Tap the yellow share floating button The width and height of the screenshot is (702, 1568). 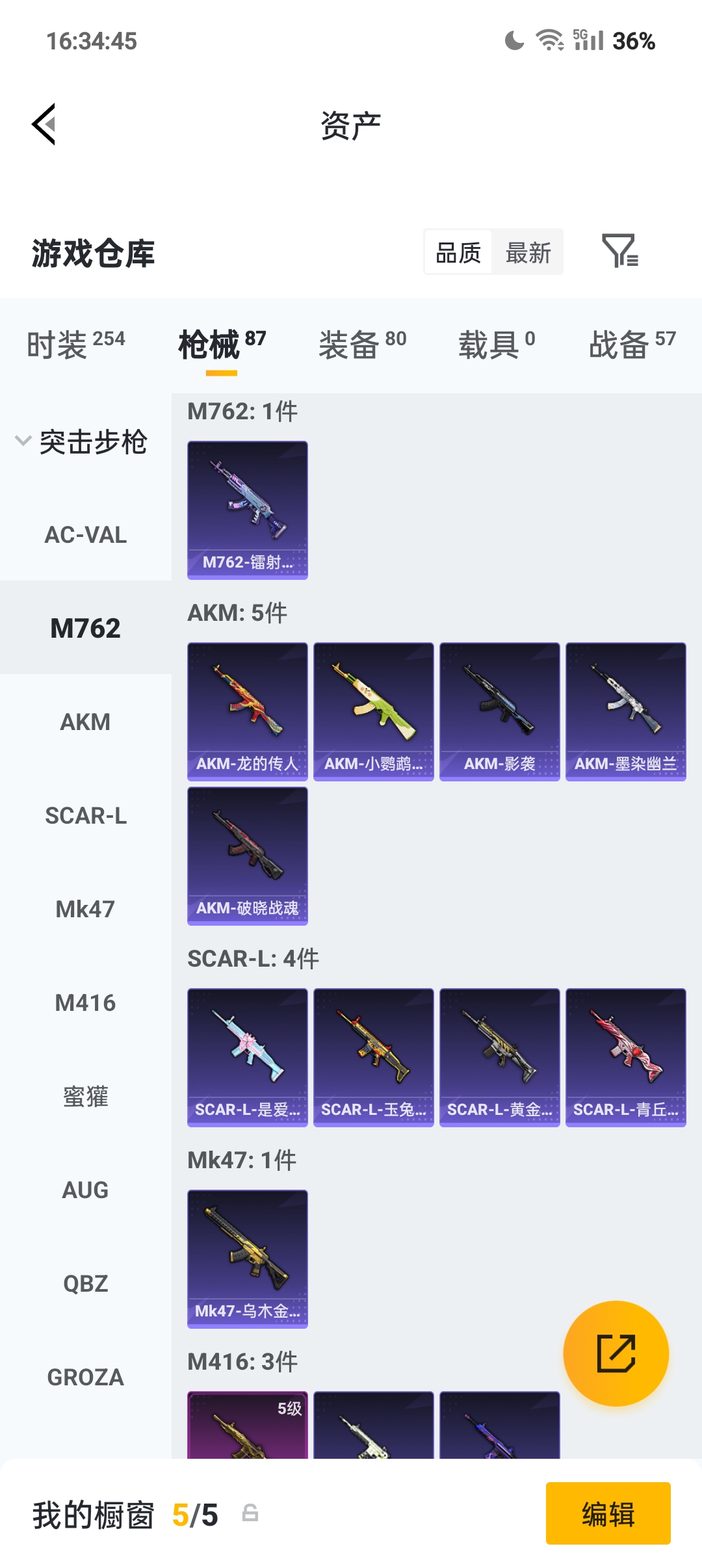(x=616, y=1353)
